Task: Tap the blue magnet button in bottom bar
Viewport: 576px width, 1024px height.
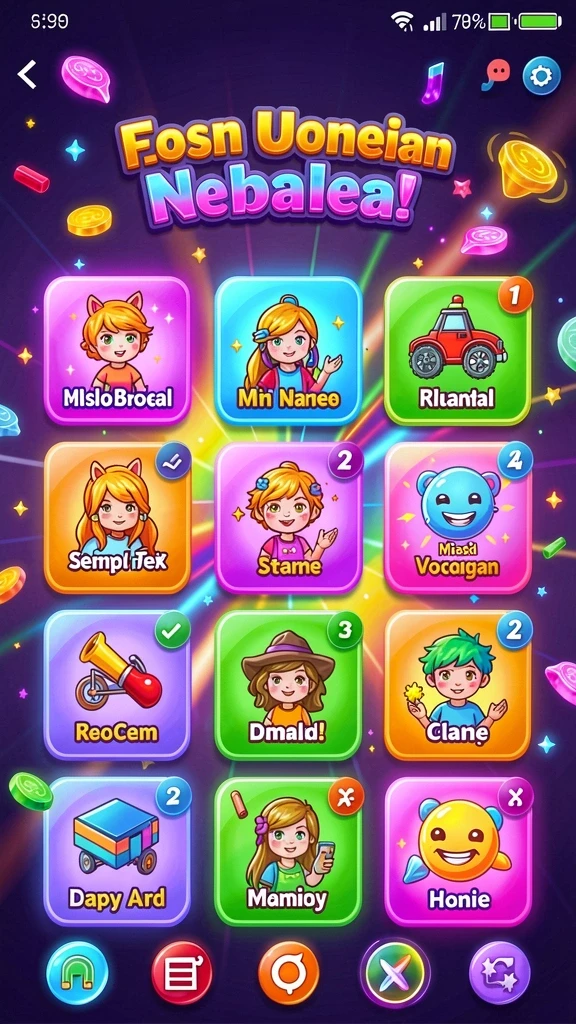Action: (77, 973)
